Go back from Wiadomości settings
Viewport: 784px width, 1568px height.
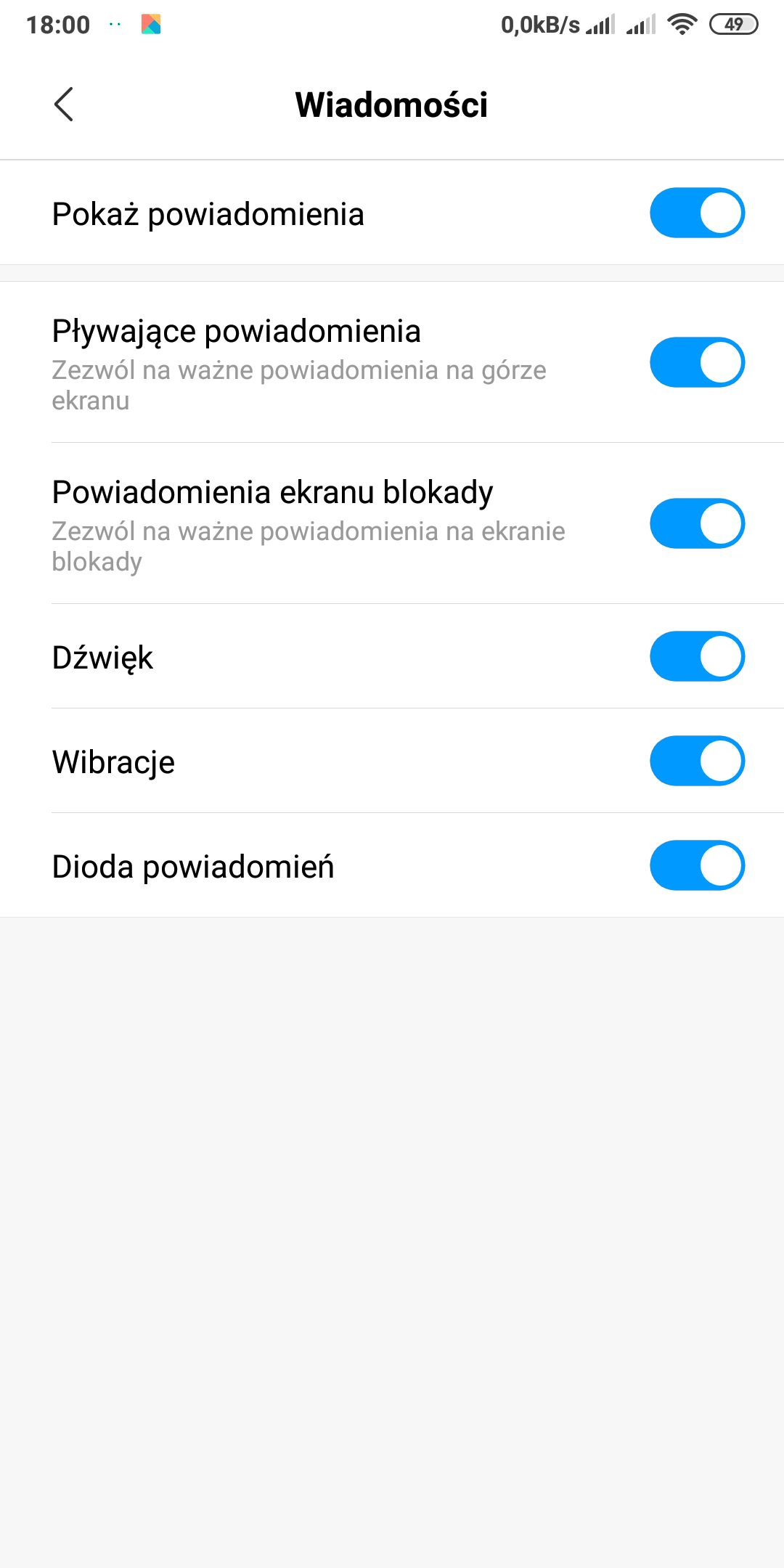(64, 105)
